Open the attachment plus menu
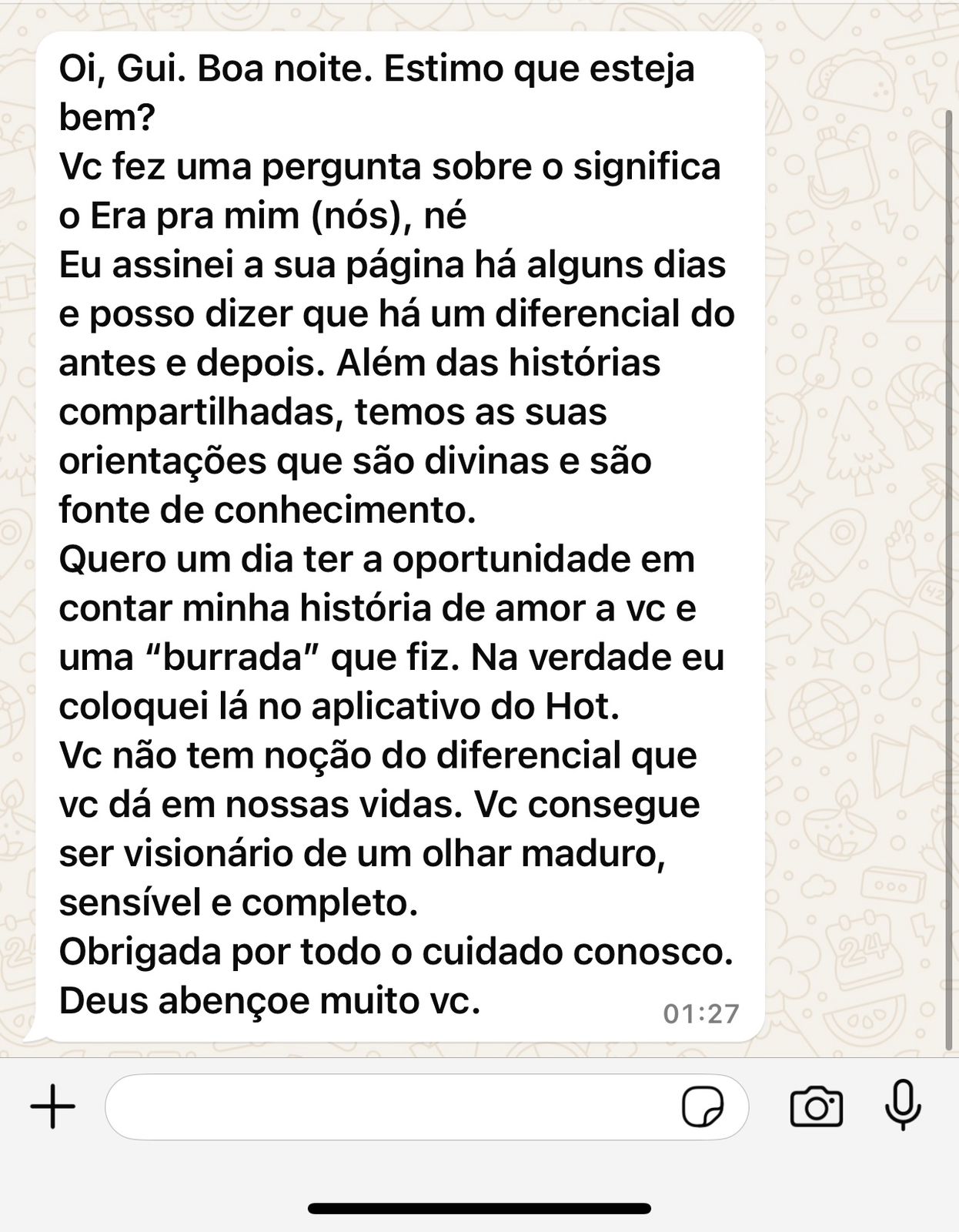959x1232 pixels. (x=52, y=1106)
